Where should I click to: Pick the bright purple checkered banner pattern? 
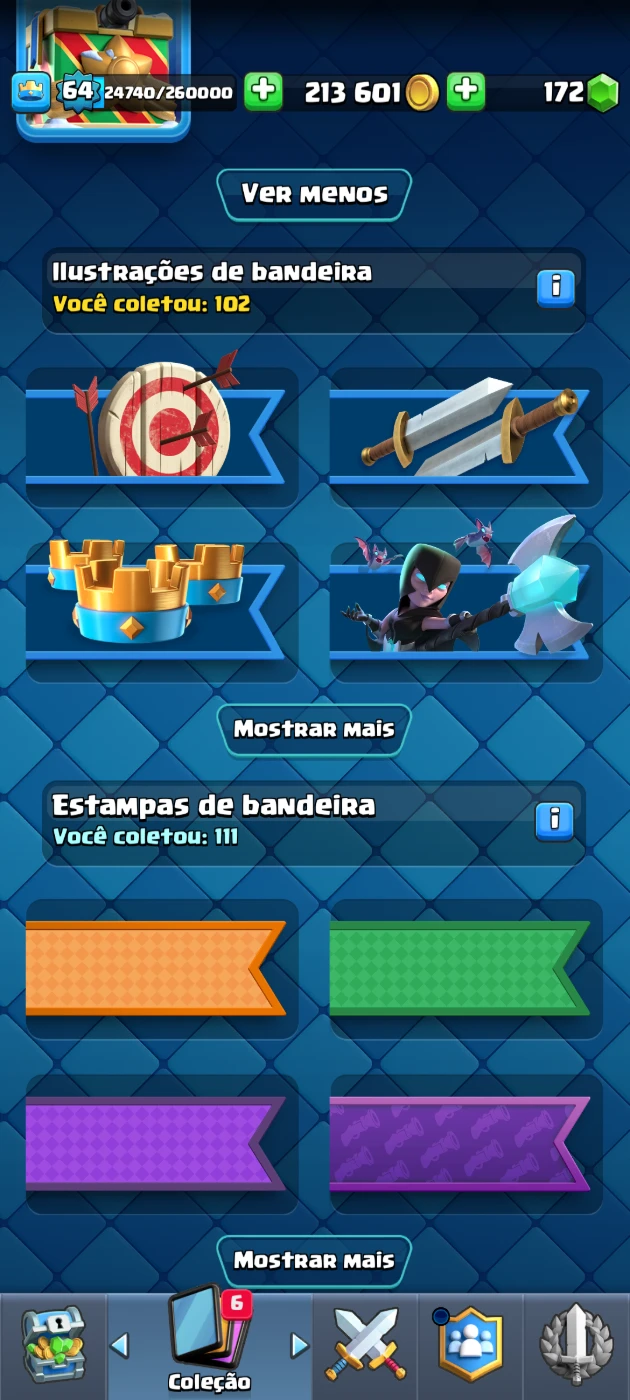[160, 1144]
